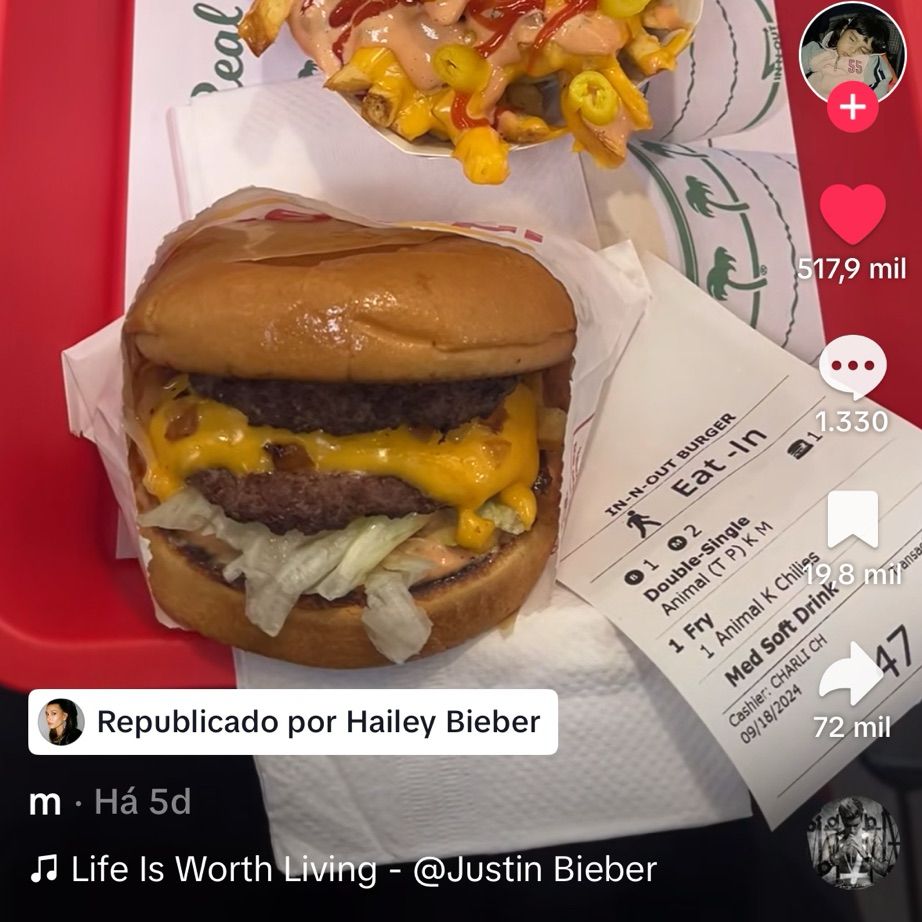Viewport: 922px width, 922px height.
Task: Bookmark this video
Action: [x=853, y=520]
